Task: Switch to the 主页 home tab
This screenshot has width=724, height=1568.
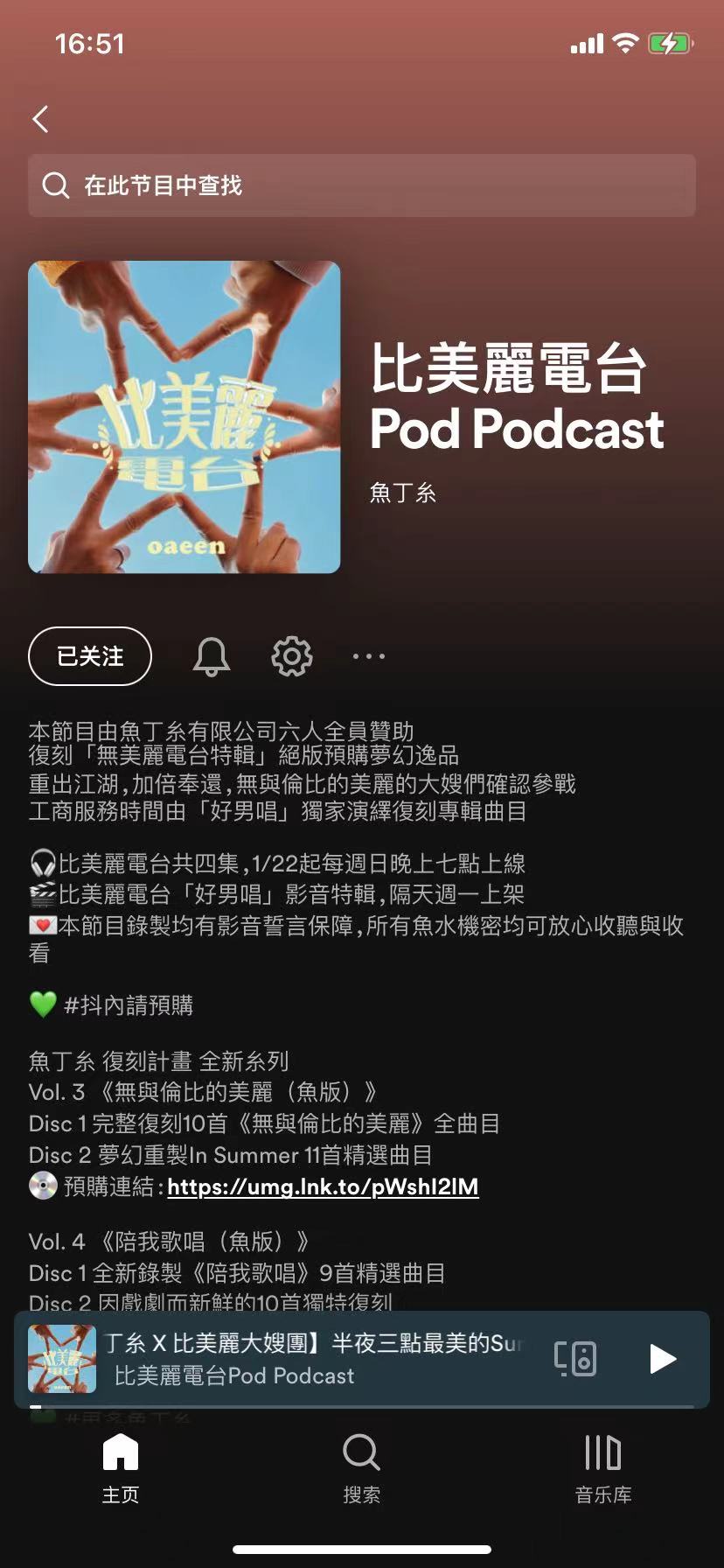Action: 121,1469
